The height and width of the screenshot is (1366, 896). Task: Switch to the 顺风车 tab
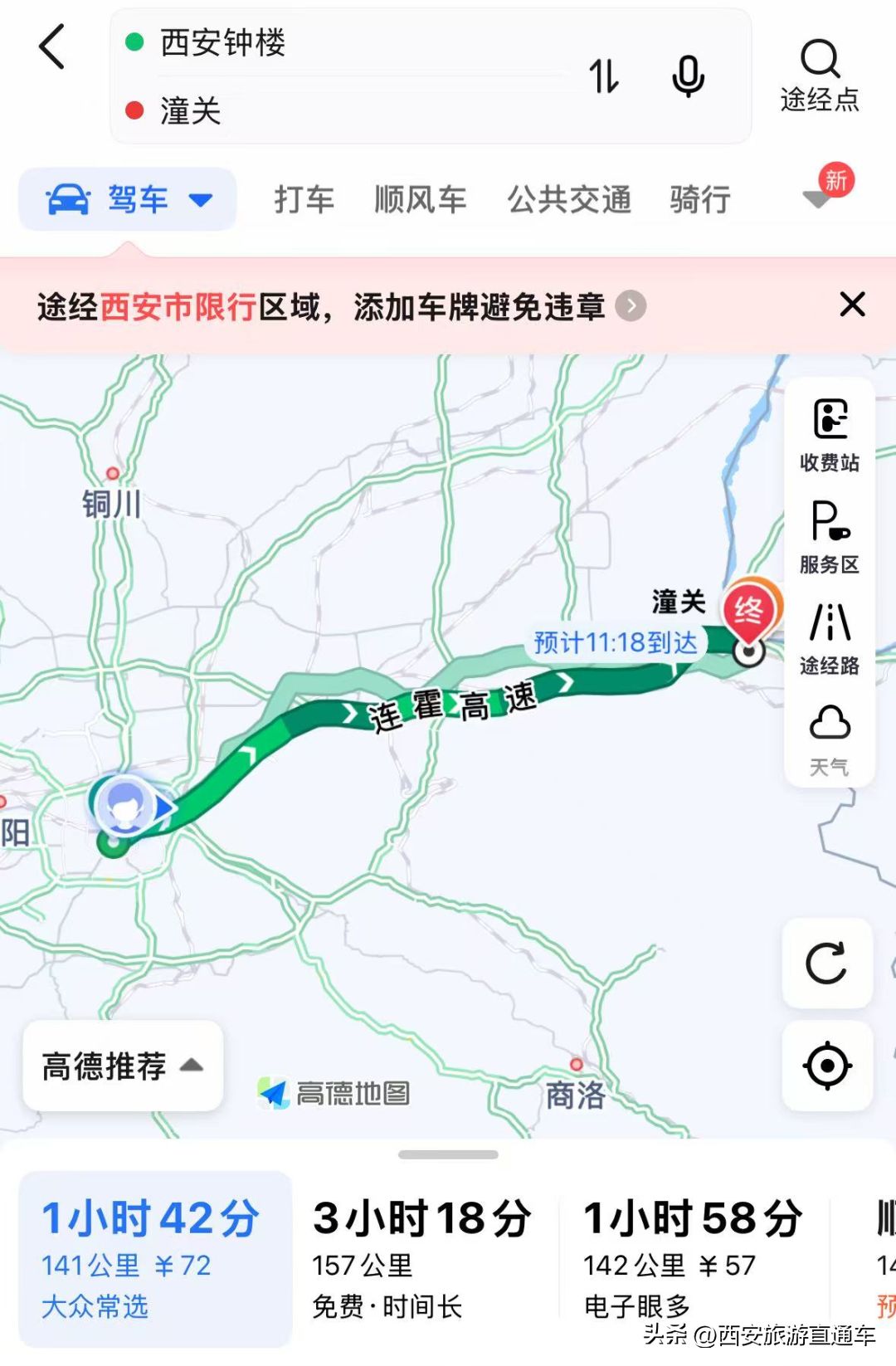pos(420,200)
